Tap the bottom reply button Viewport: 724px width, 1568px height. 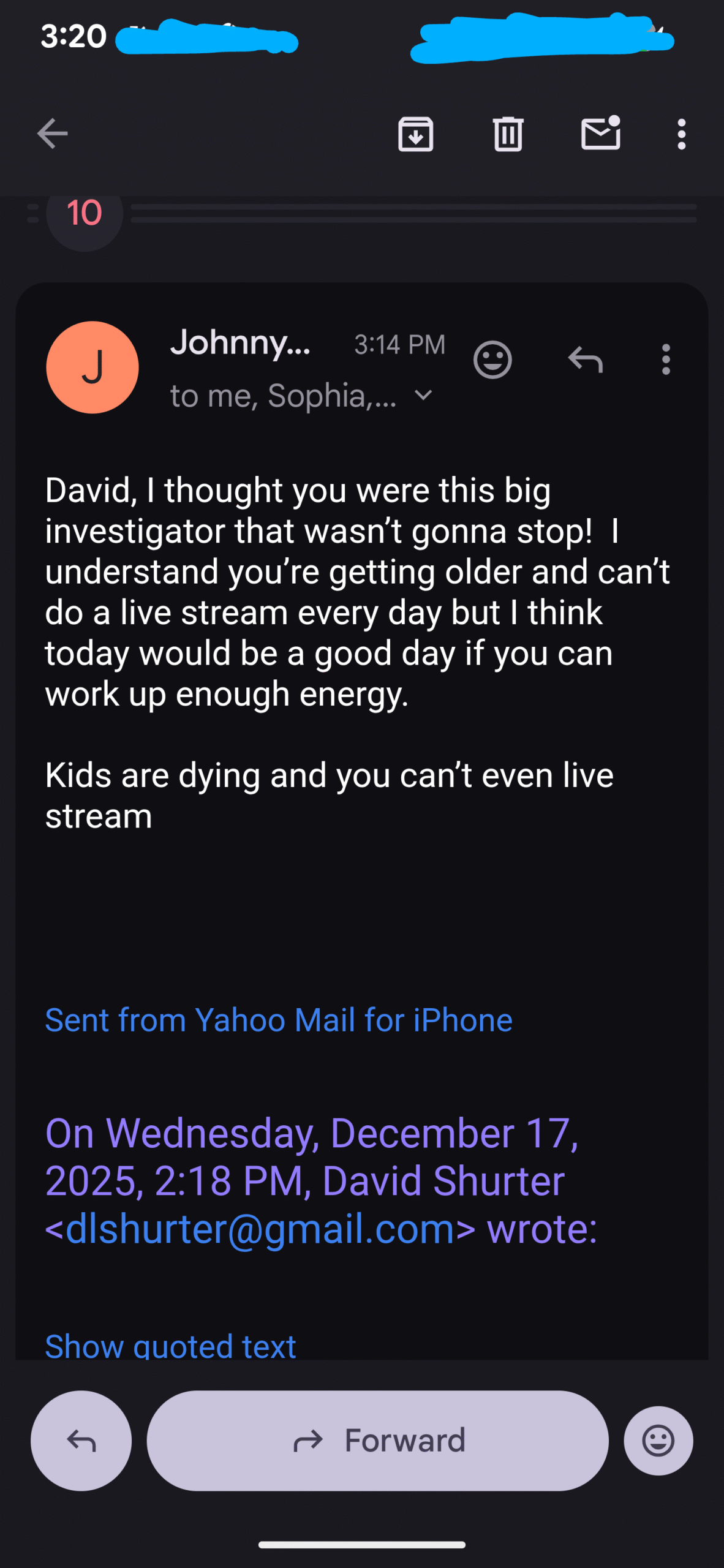coord(81,1441)
